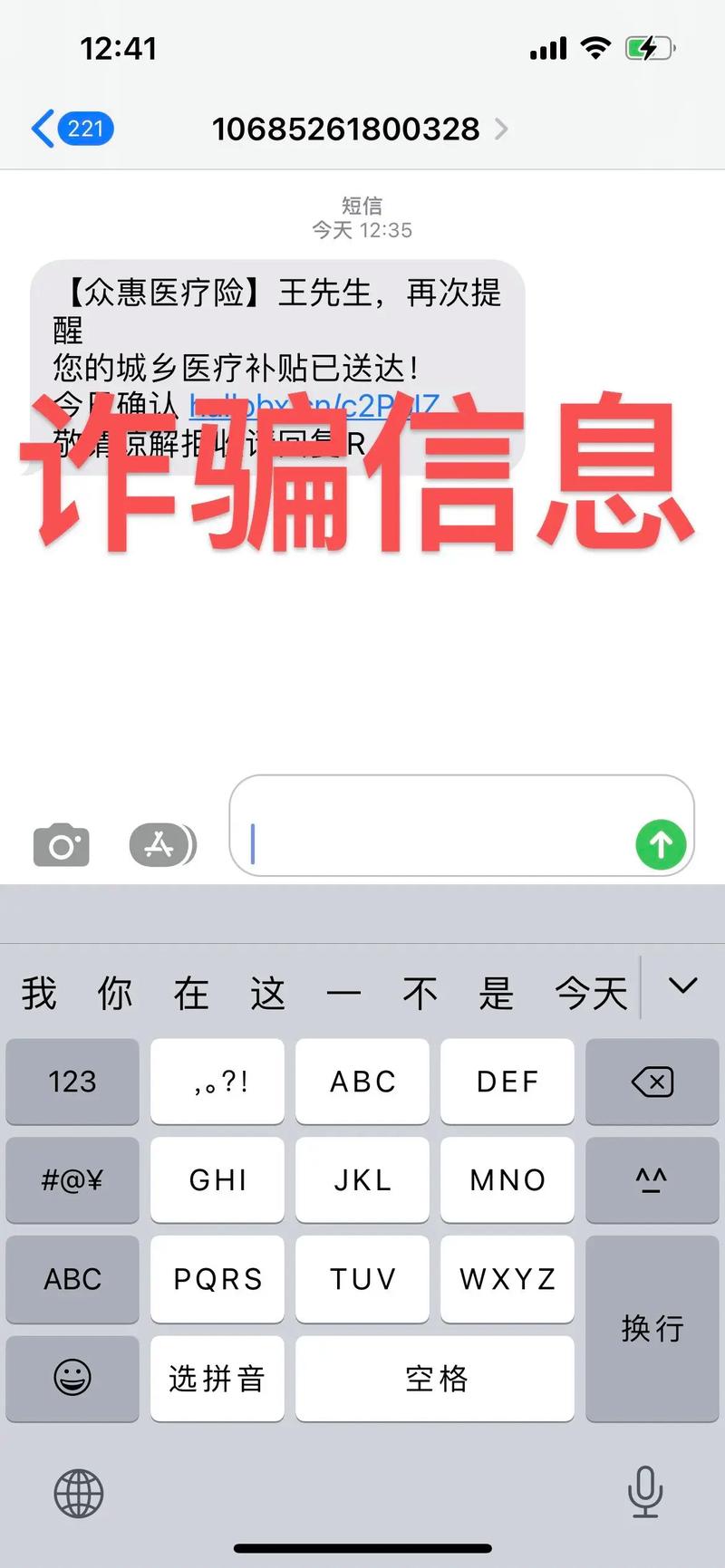Image resolution: width=725 pixels, height=1568 pixels.
Task: Open the #@¥ symbols keyboard
Action: 72,1180
